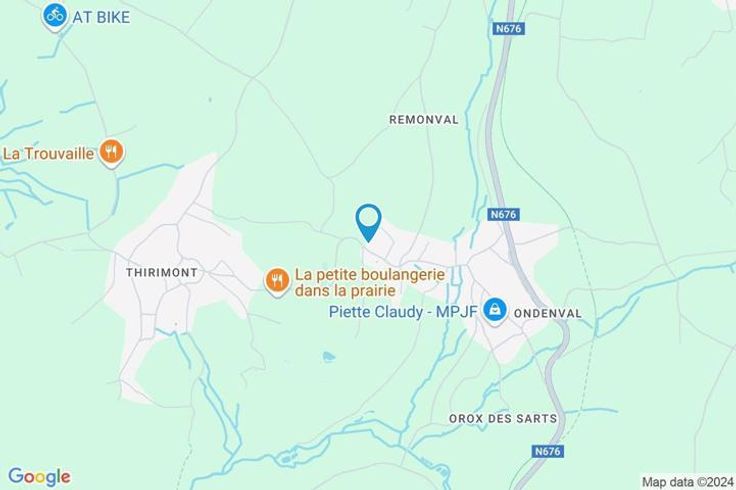Tap the Piette Claudy - MPJF shop marker
This screenshot has height=490, width=736.
point(494,310)
